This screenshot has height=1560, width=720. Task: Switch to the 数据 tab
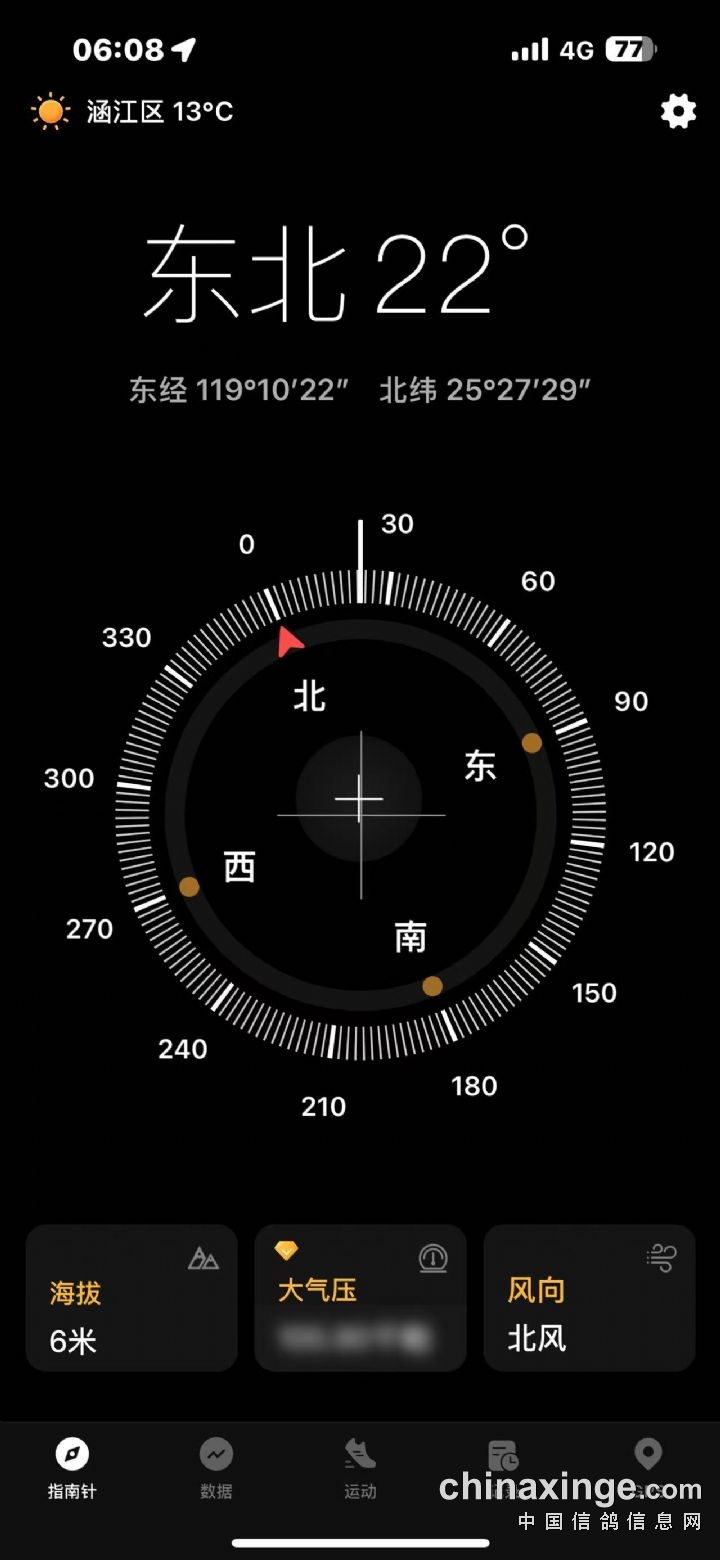pos(216,1467)
